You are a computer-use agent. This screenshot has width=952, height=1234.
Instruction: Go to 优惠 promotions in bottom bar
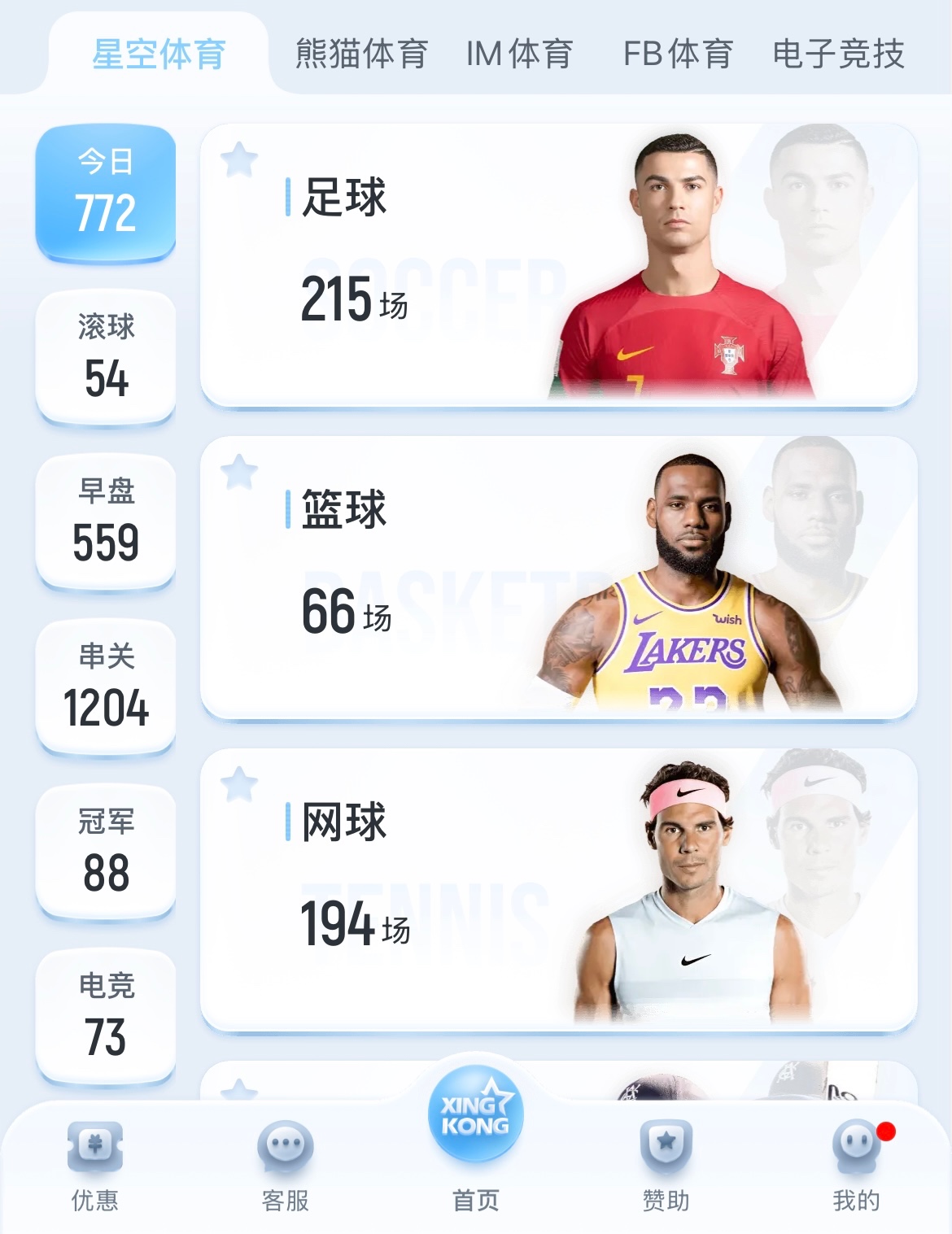coord(95,1165)
